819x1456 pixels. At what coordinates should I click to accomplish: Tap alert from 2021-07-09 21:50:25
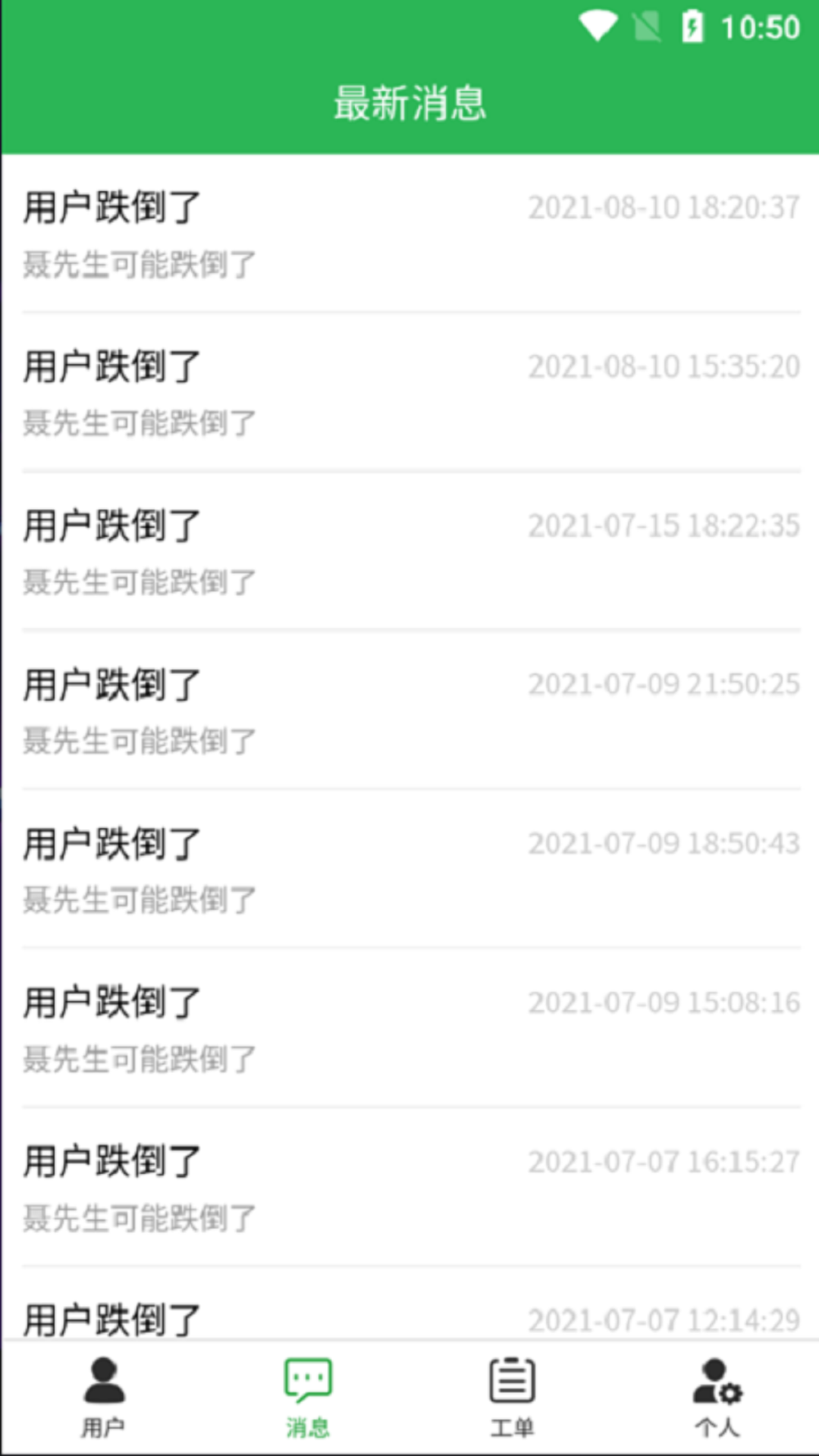[411, 710]
